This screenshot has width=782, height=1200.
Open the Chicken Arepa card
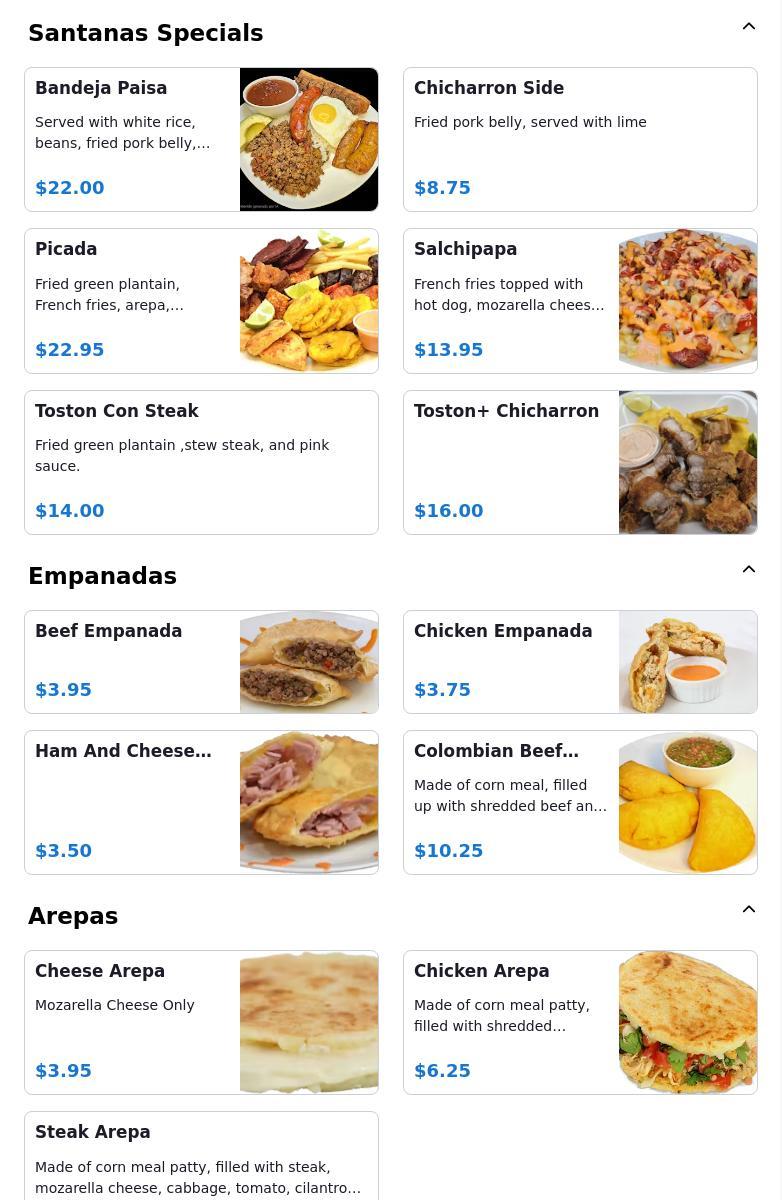click(x=580, y=1022)
